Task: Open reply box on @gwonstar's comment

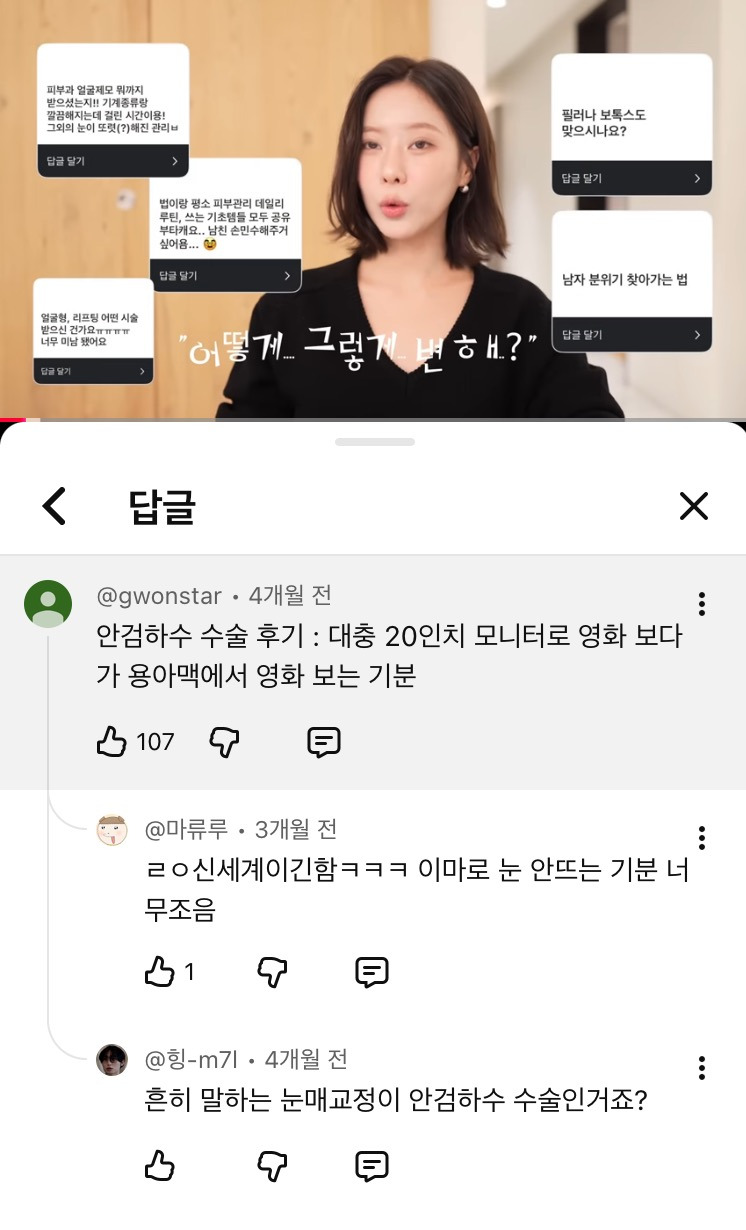Action: pyautogui.click(x=322, y=742)
